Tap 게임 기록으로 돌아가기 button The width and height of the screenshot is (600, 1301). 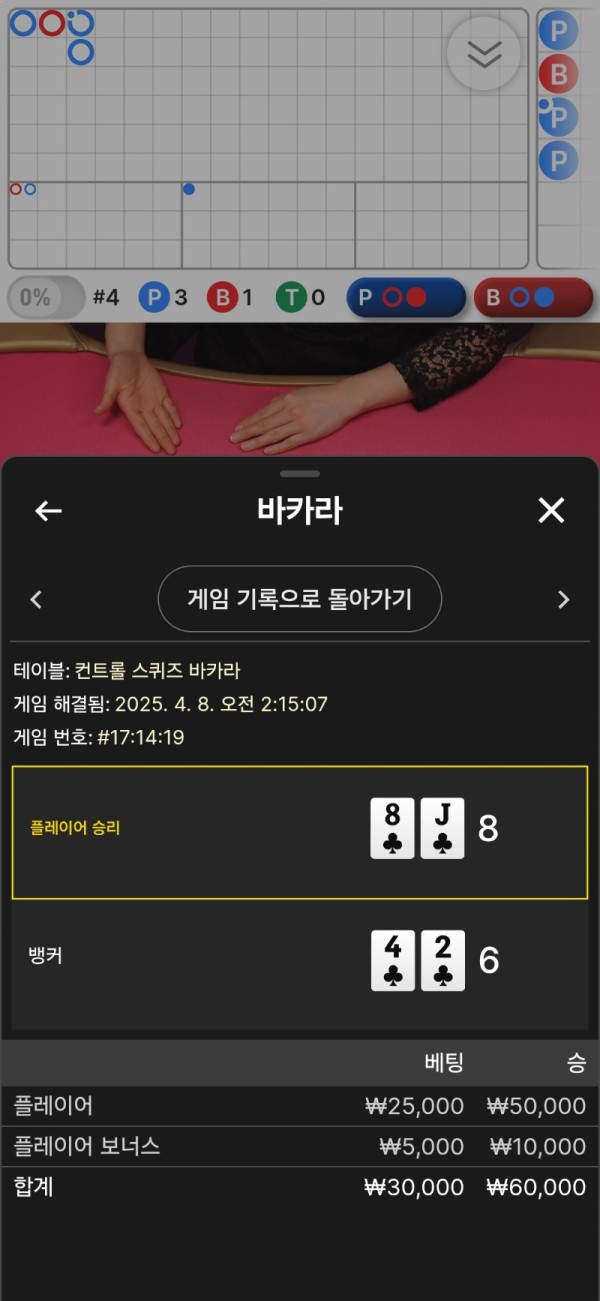pyautogui.click(x=299, y=599)
